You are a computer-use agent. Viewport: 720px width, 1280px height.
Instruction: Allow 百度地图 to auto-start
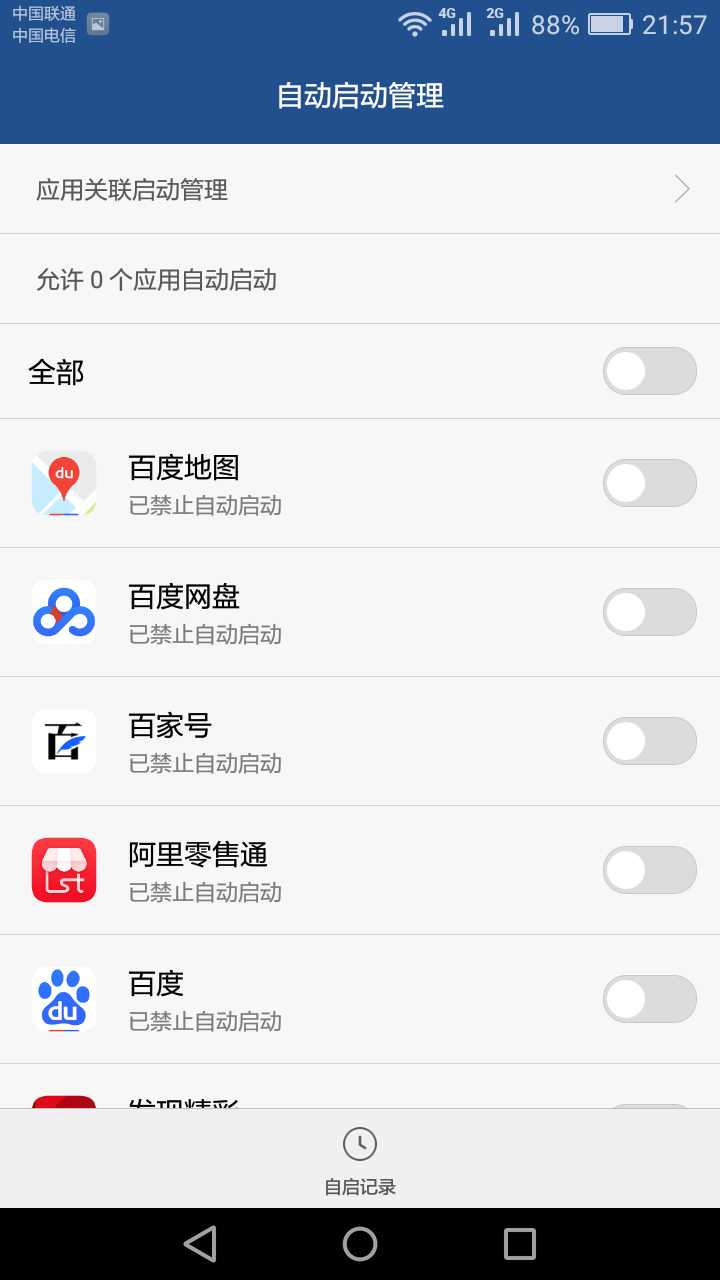tap(650, 483)
